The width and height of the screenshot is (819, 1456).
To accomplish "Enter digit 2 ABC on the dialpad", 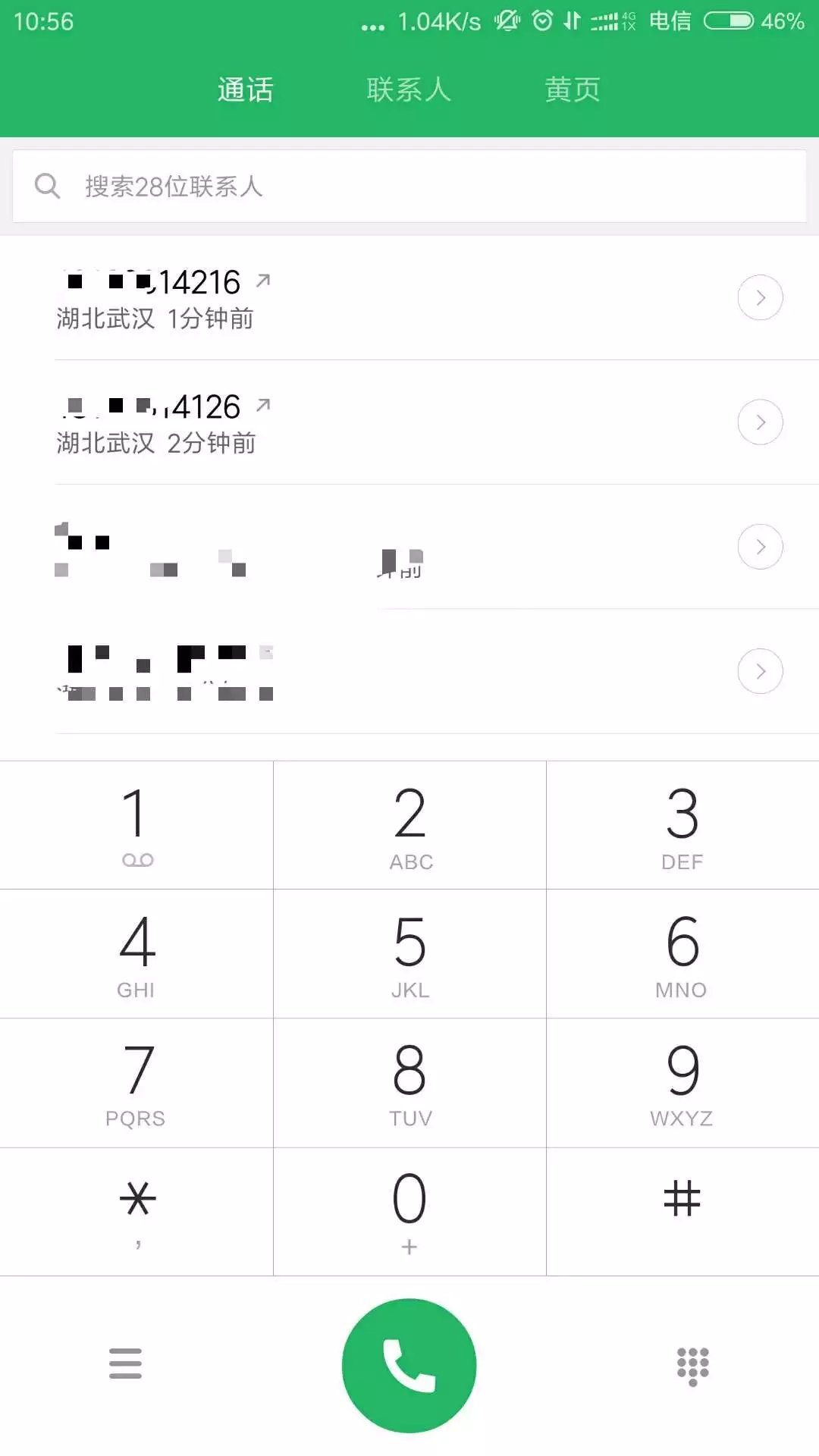I will point(409,825).
